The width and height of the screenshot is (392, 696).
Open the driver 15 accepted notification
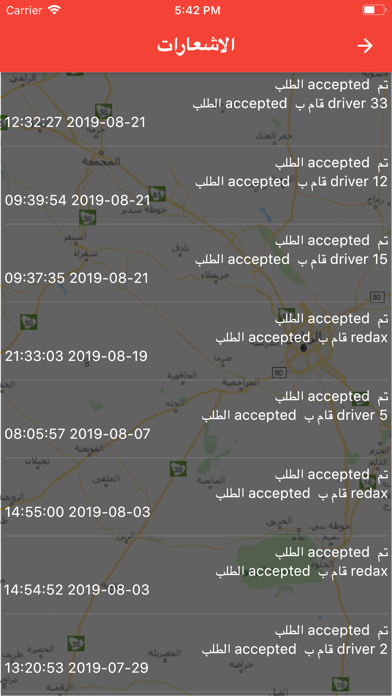(196, 263)
